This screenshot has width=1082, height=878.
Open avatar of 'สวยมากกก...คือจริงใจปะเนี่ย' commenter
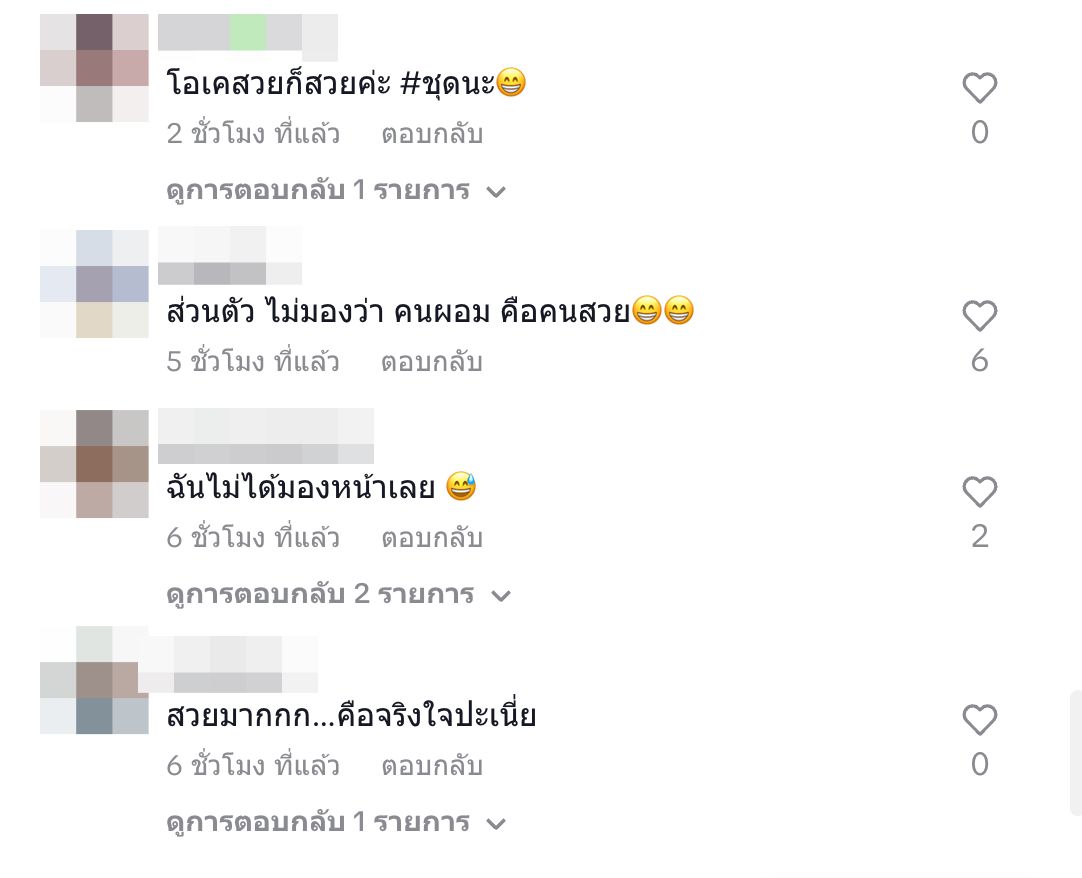[94, 680]
